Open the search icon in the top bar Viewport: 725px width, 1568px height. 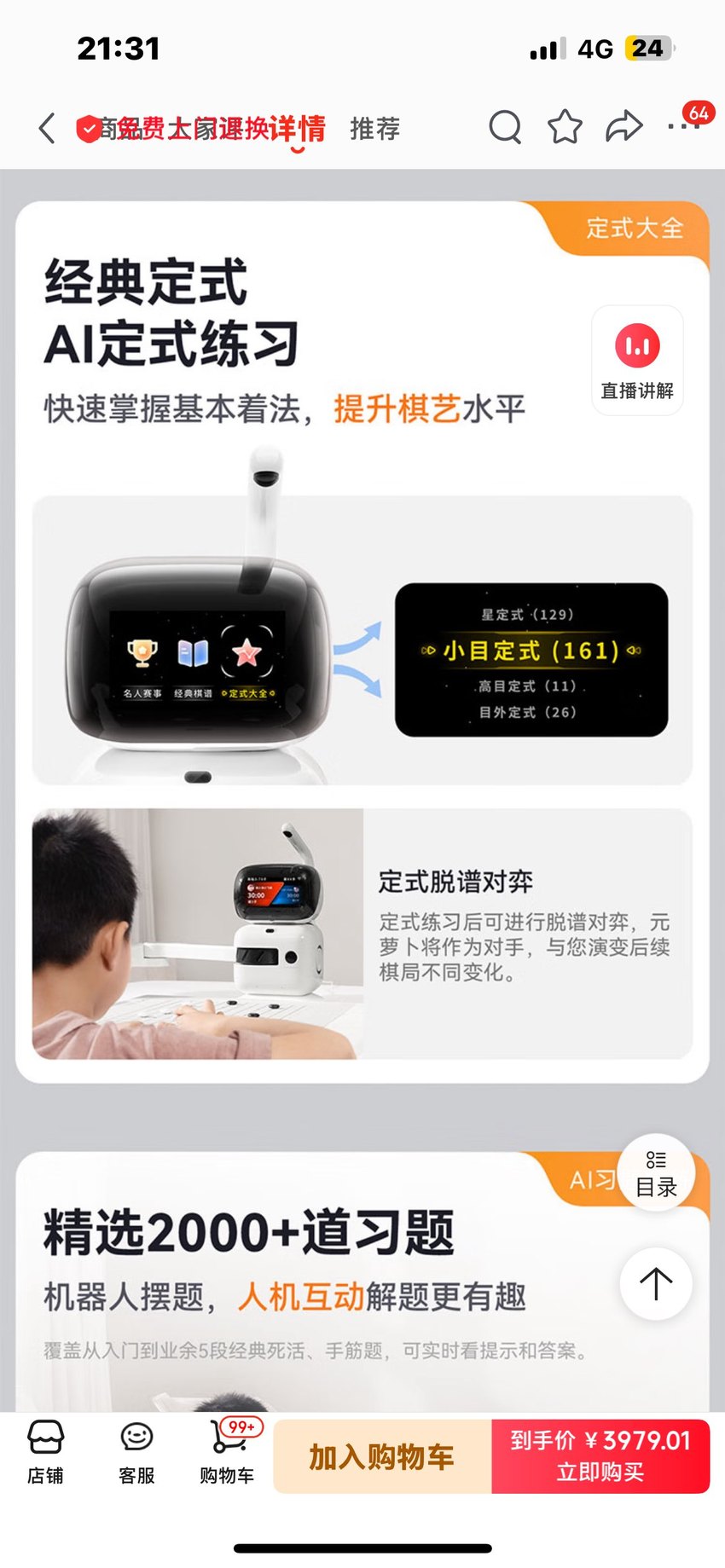tap(505, 128)
